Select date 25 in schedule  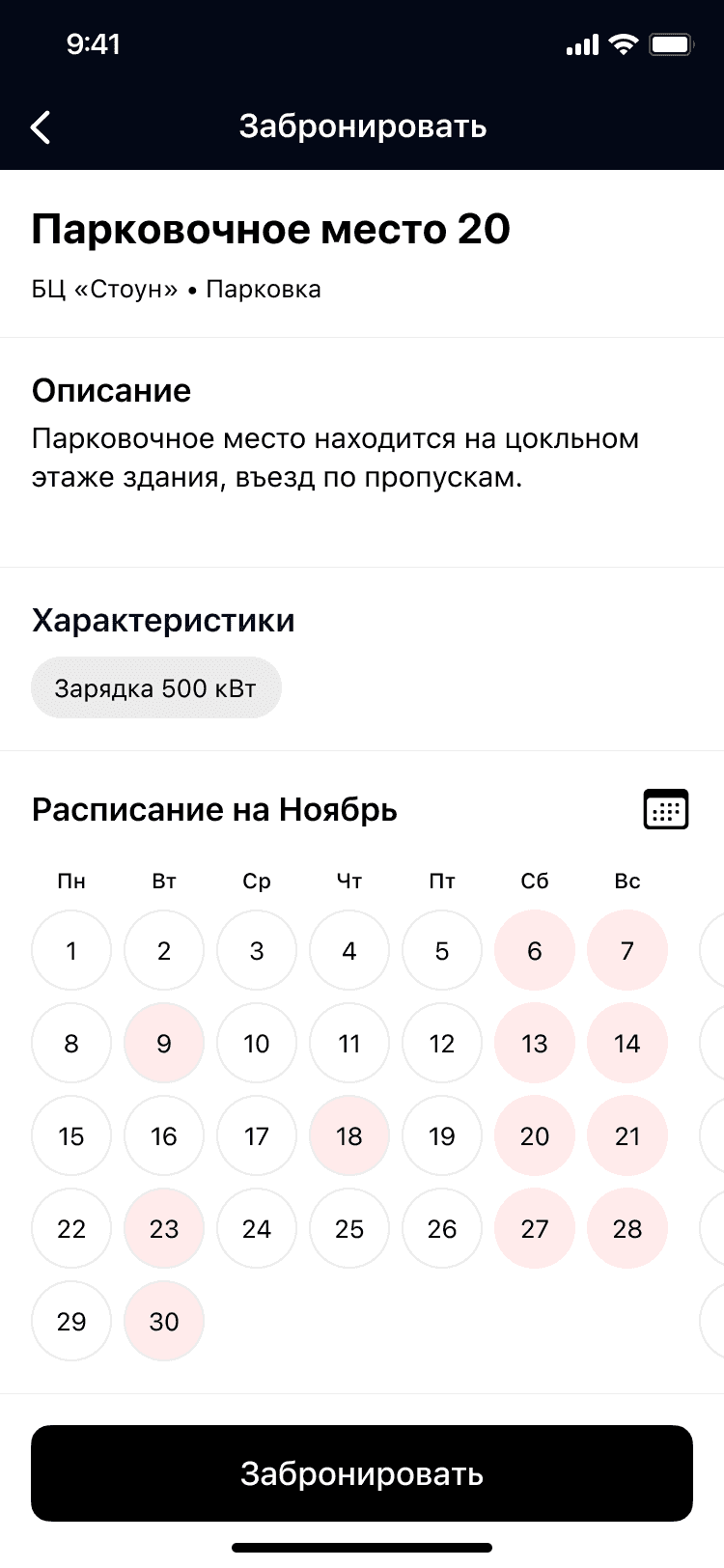pos(348,1229)
